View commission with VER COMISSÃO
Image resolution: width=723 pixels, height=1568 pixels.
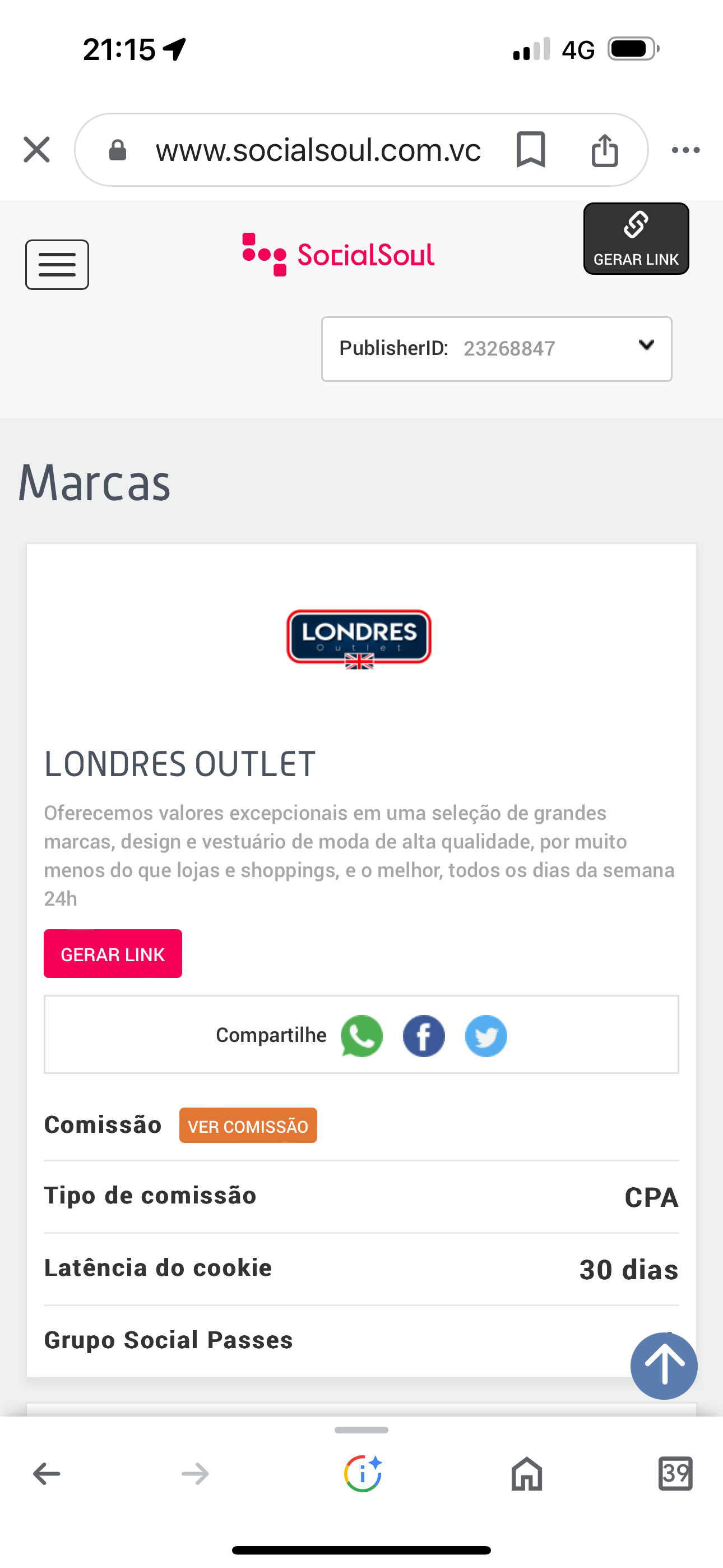click(x=248, y=1126)
